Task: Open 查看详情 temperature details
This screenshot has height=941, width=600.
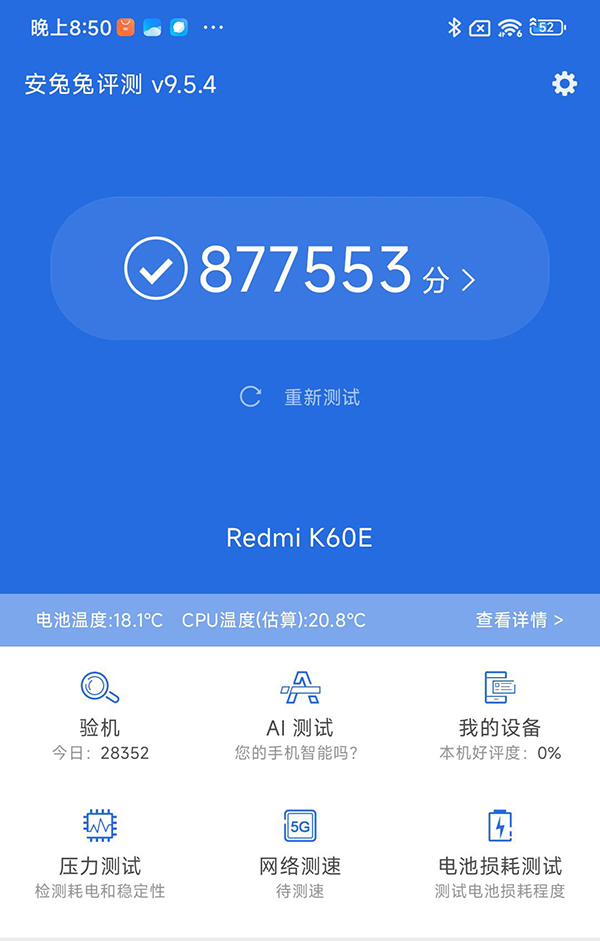Action: point(519,620)
